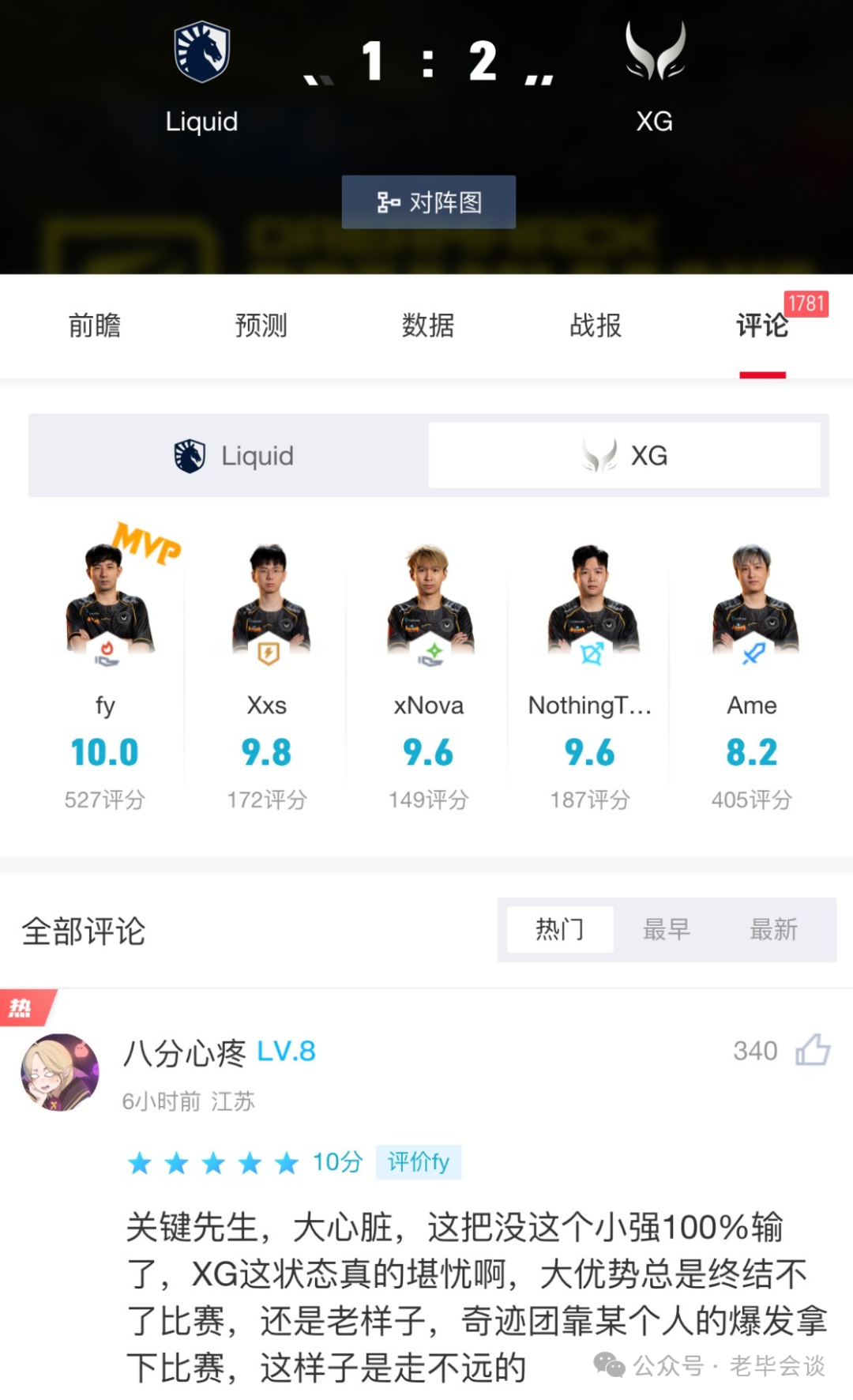Screen dimensions: 853x1400
Task: Select the XG team segment
Action: coord(625,456)
